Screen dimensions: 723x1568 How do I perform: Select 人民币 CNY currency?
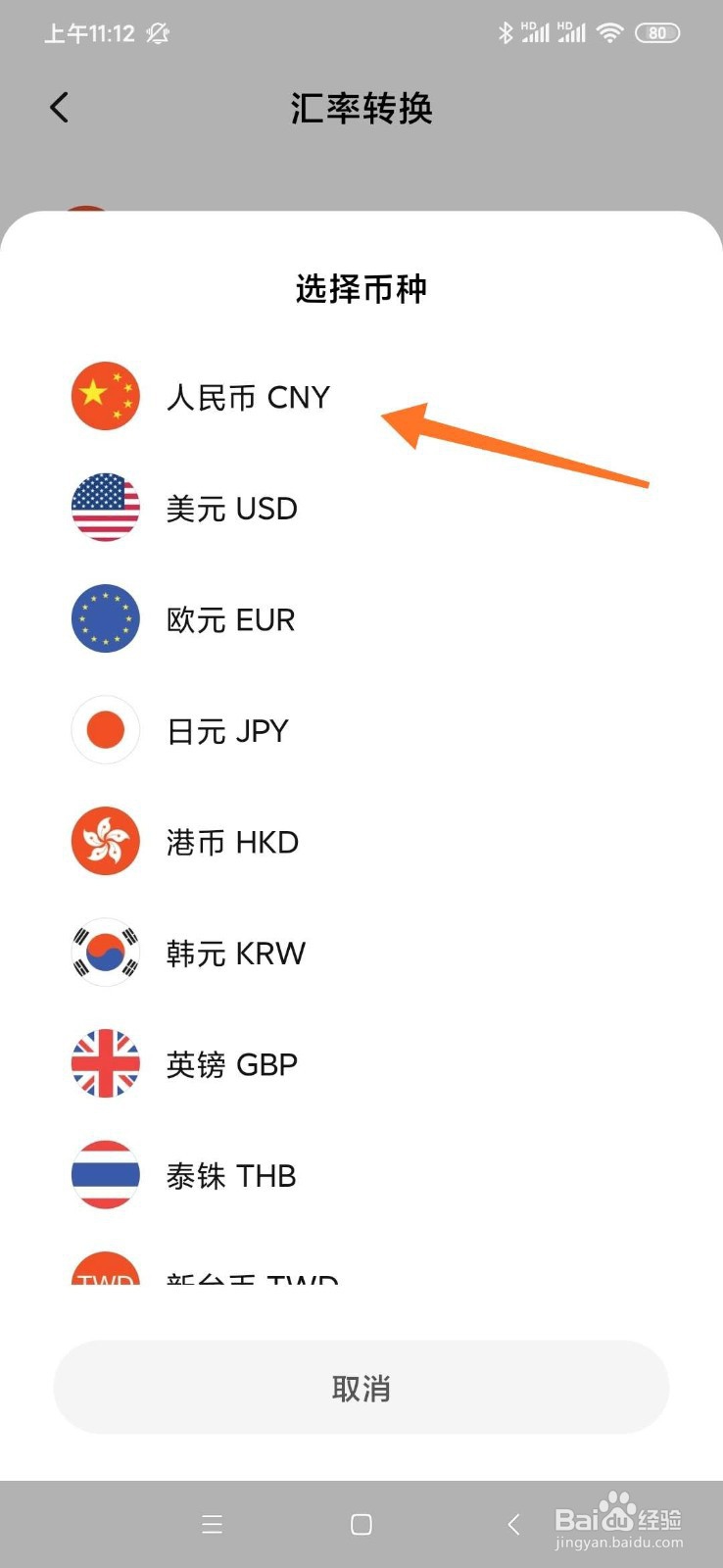coord(248,397)
